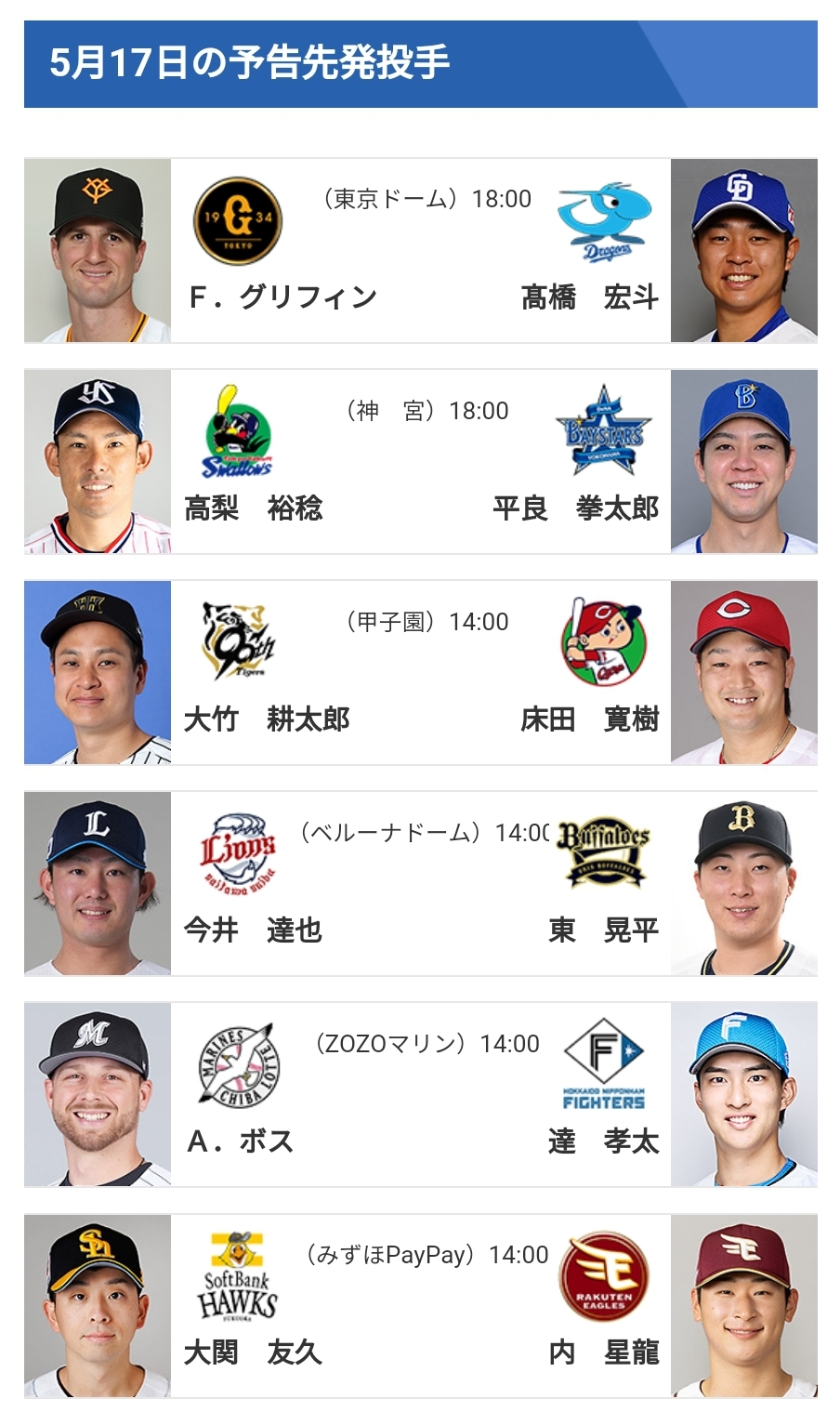Select the Tigers vs Carp Koshien game card
840x1425 pixels.
(420, 673)
